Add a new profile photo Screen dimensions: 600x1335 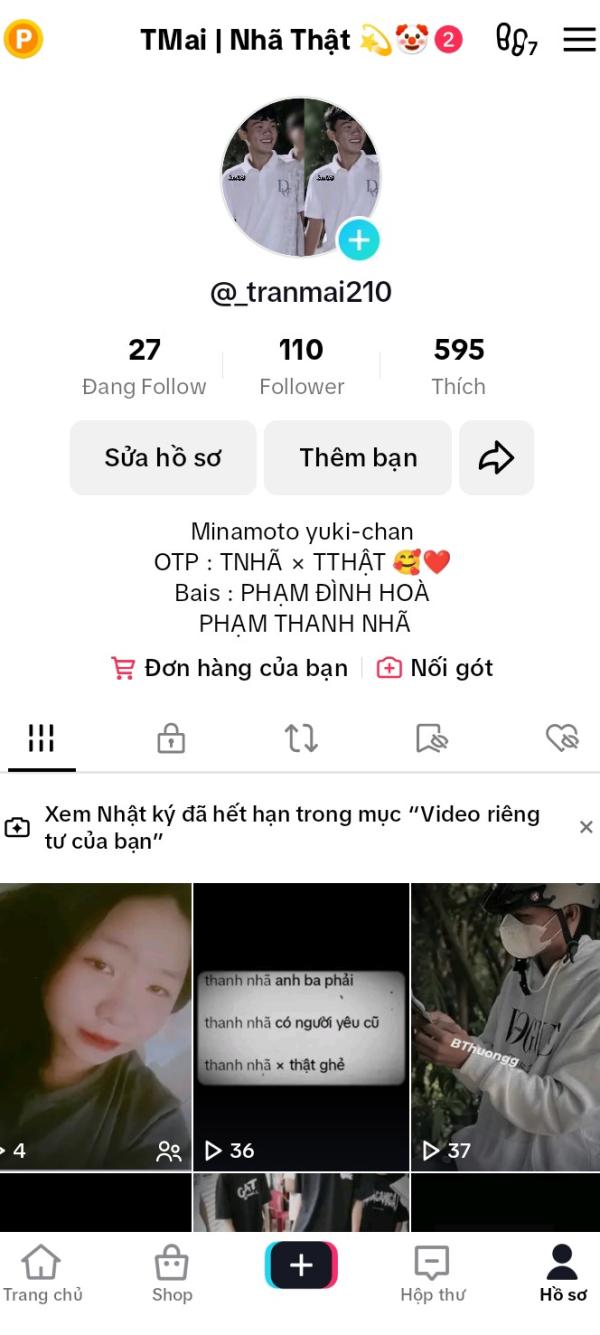tap(358, 240)
